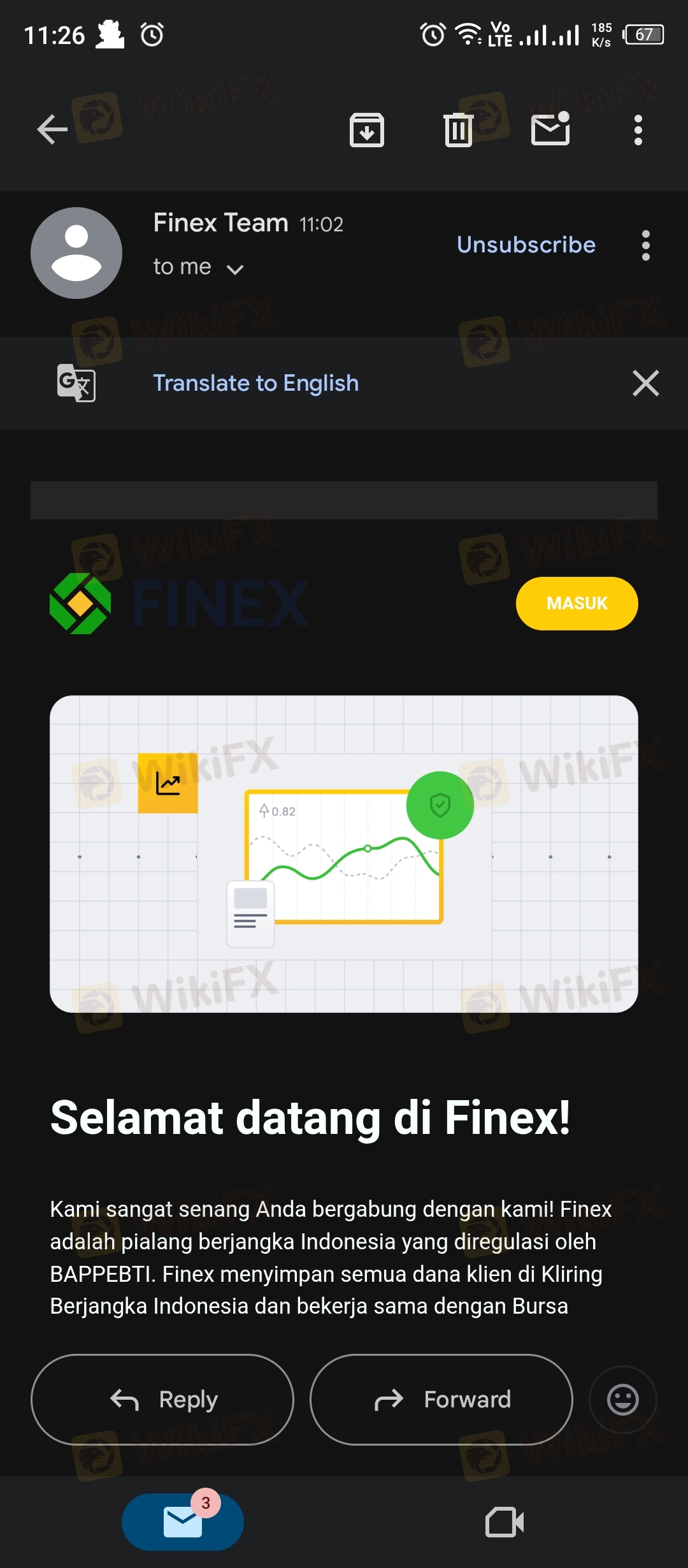View Finex Team sender avatar
Viewport: 688px width, 1568px height.
76,253
